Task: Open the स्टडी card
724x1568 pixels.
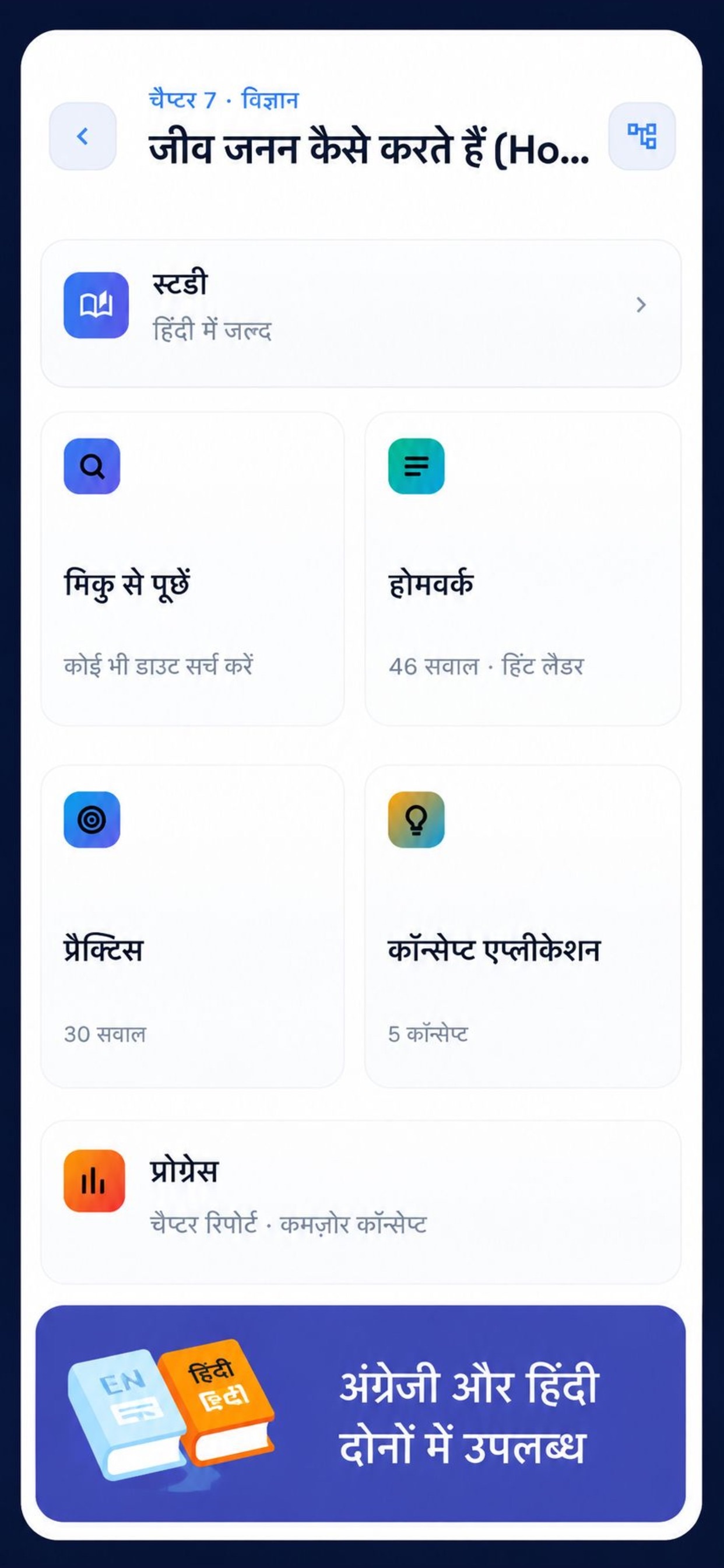Action: tap(361, 313)
